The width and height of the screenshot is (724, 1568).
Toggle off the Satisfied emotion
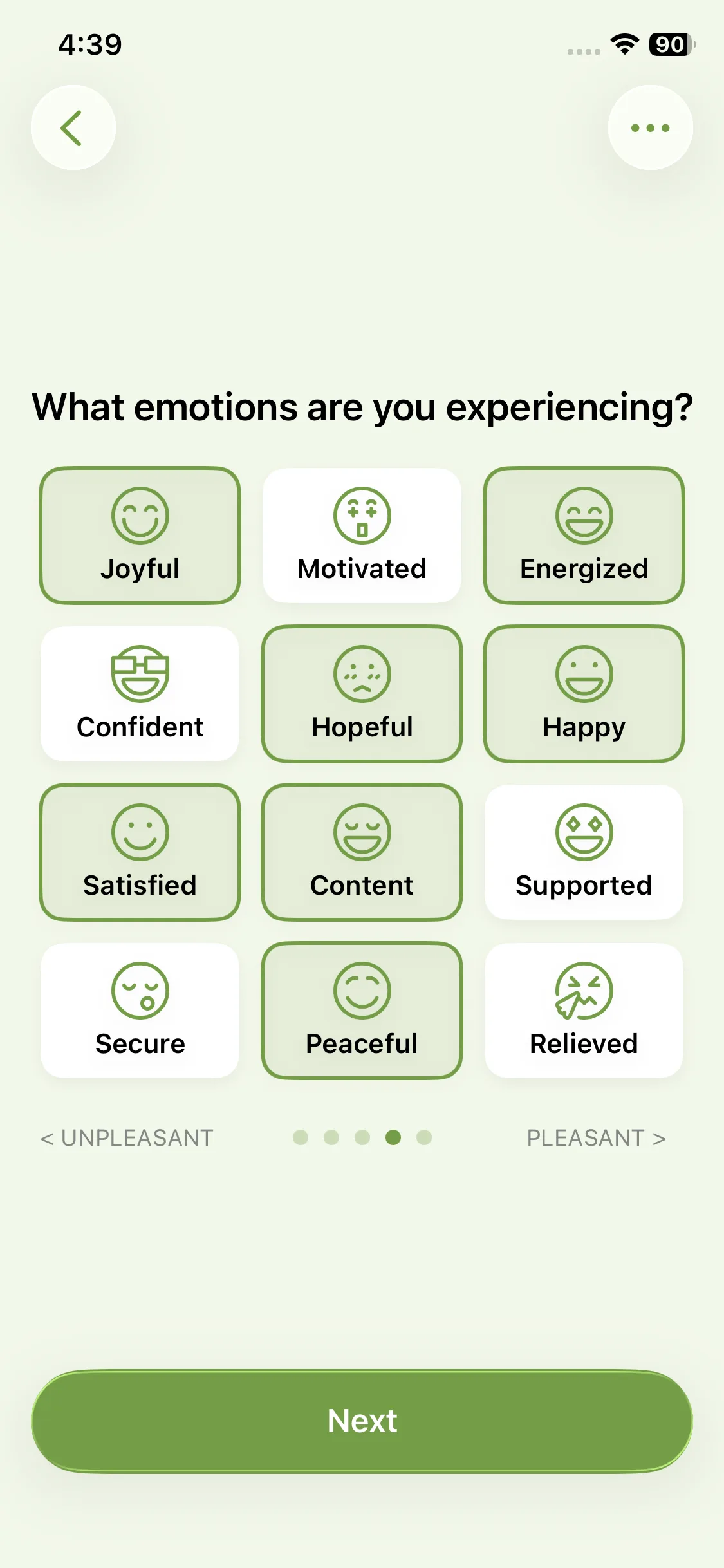pos(140,852)
